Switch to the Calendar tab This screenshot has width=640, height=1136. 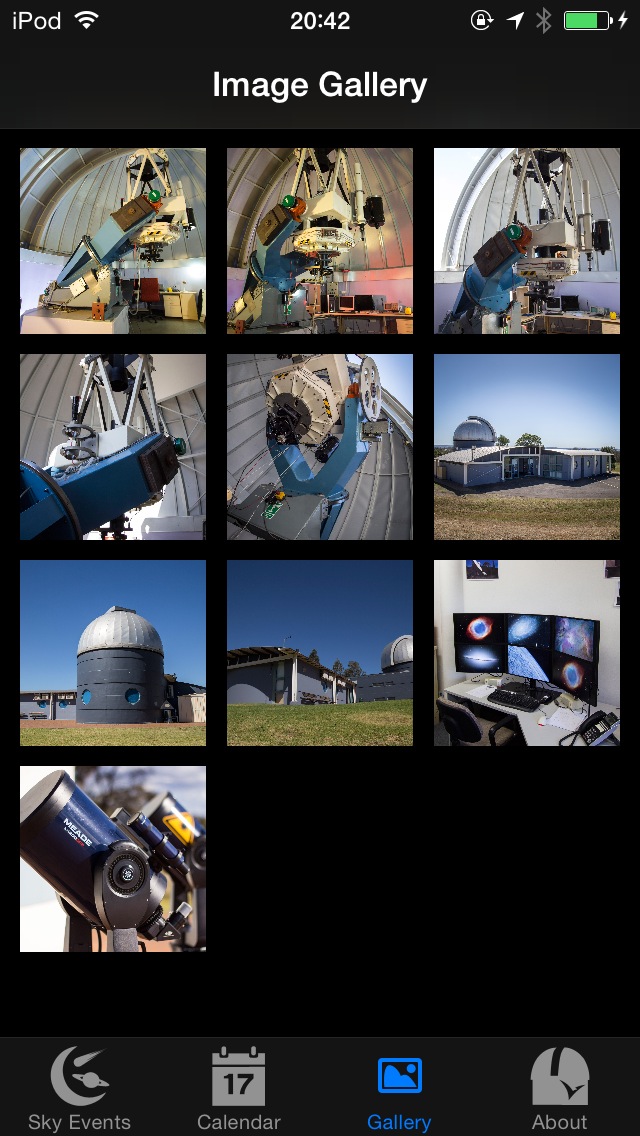tap(239, 1088)
